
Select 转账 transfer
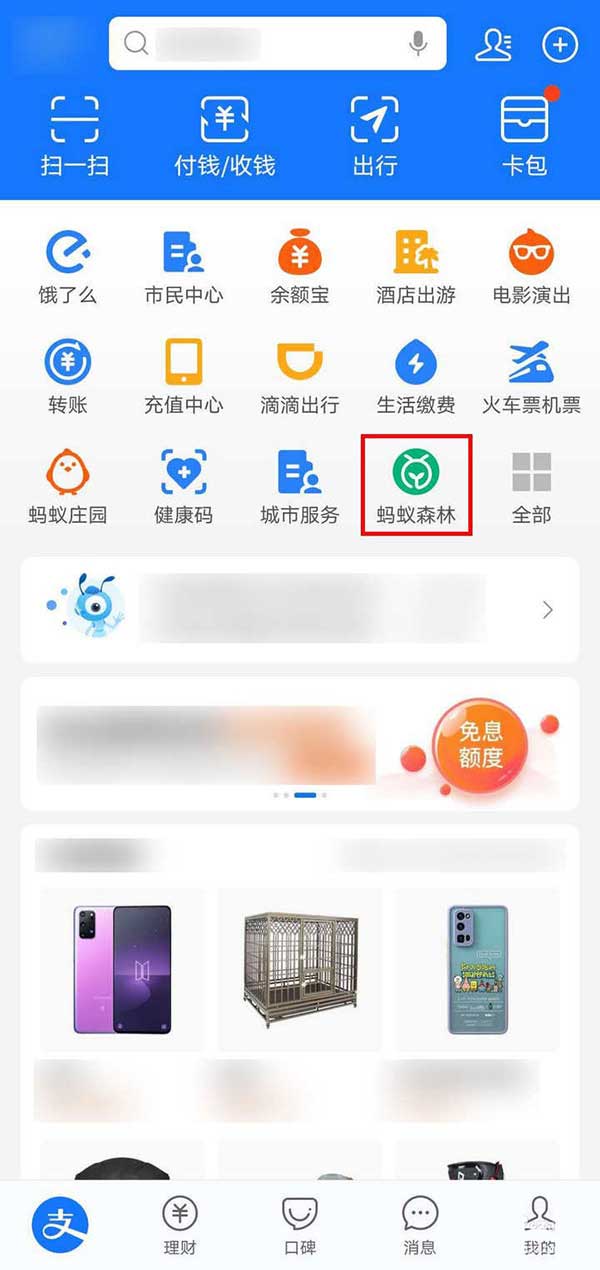click(67, 375)
